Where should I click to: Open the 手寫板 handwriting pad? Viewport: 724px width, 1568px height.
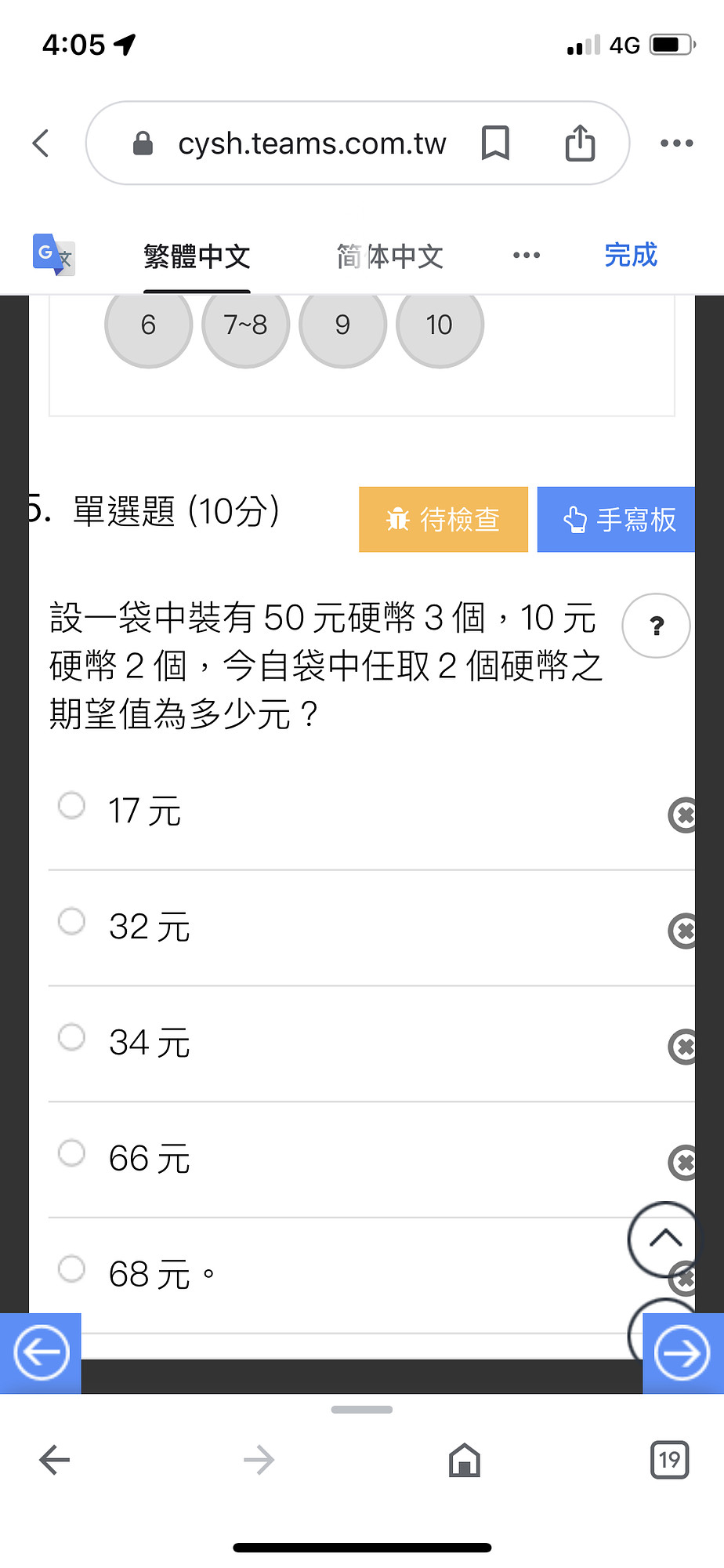pos(616,519)
